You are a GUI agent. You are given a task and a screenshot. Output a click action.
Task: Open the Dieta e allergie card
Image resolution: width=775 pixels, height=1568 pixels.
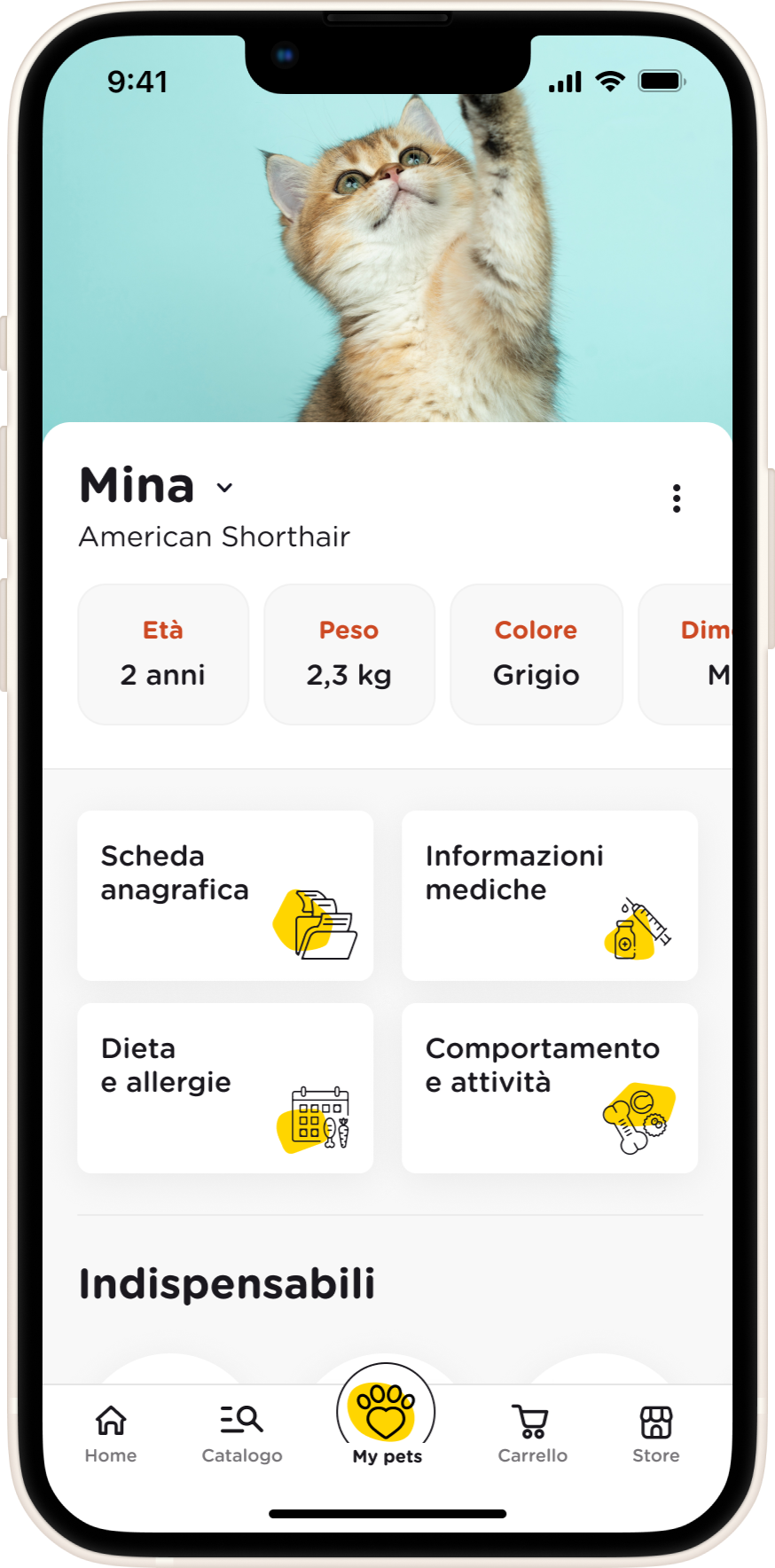pyautogui.click(x=225, y=1087)
